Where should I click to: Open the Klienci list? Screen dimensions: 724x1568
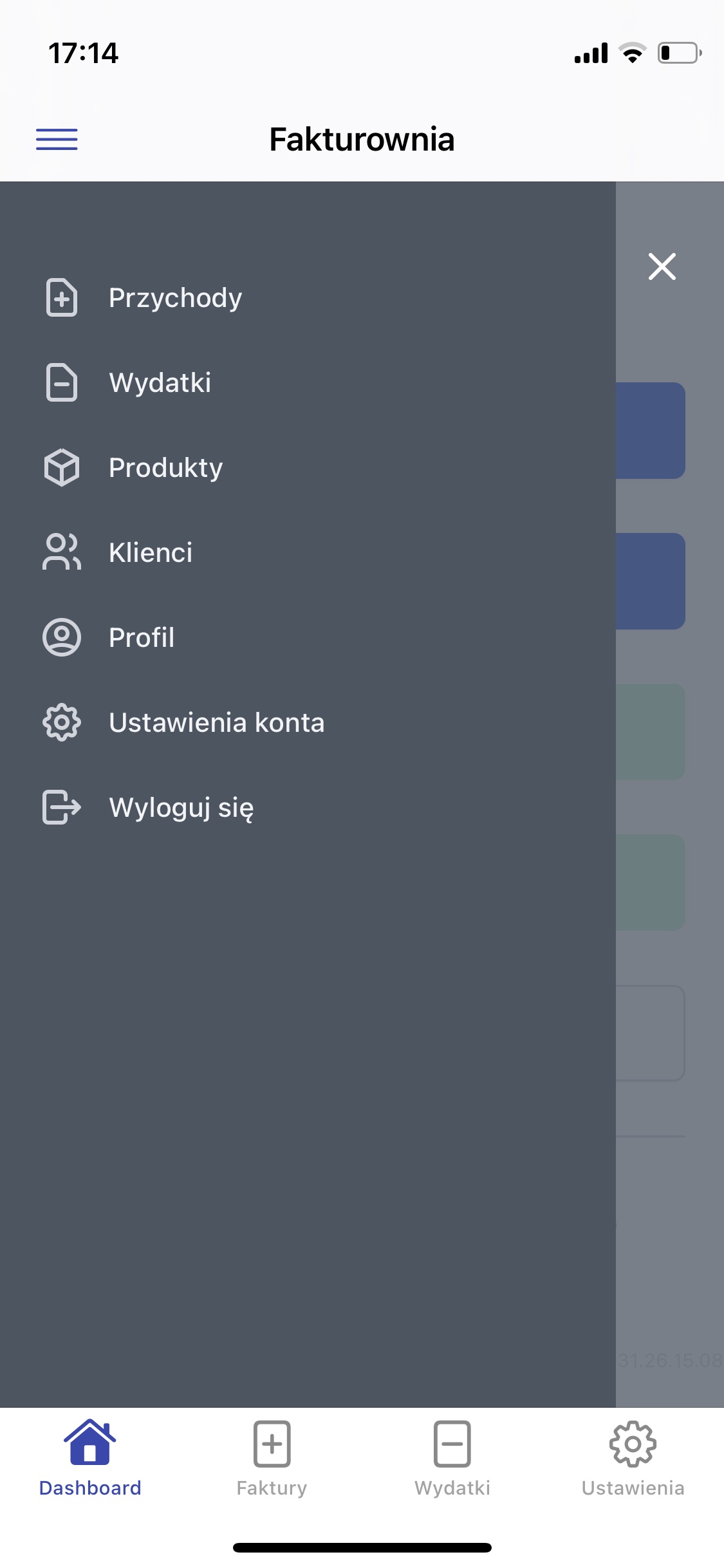click(x=150, y=553)
